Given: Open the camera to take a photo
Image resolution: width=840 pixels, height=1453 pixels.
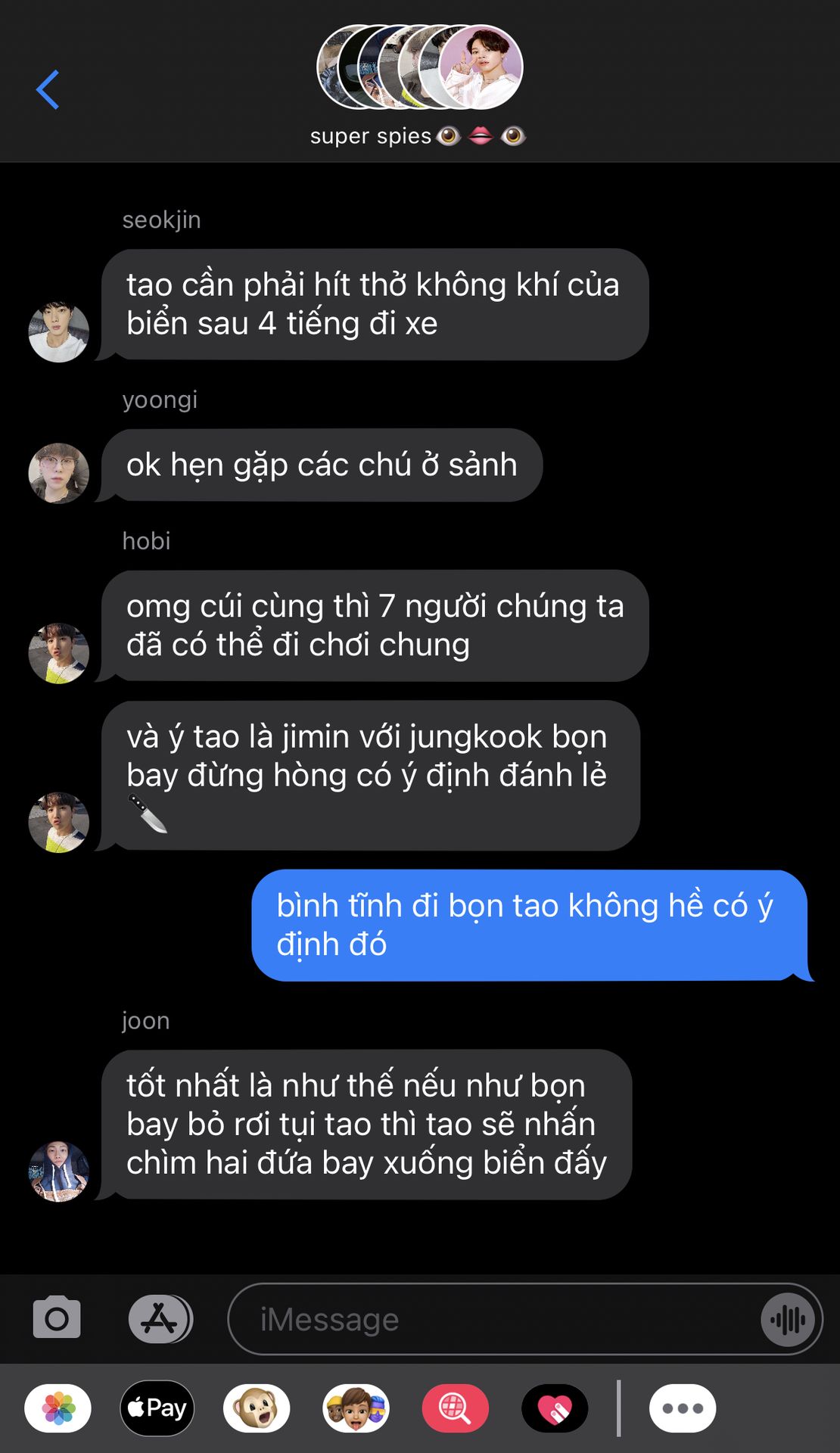Looking at the screenshot, I should coord(57,1318).
